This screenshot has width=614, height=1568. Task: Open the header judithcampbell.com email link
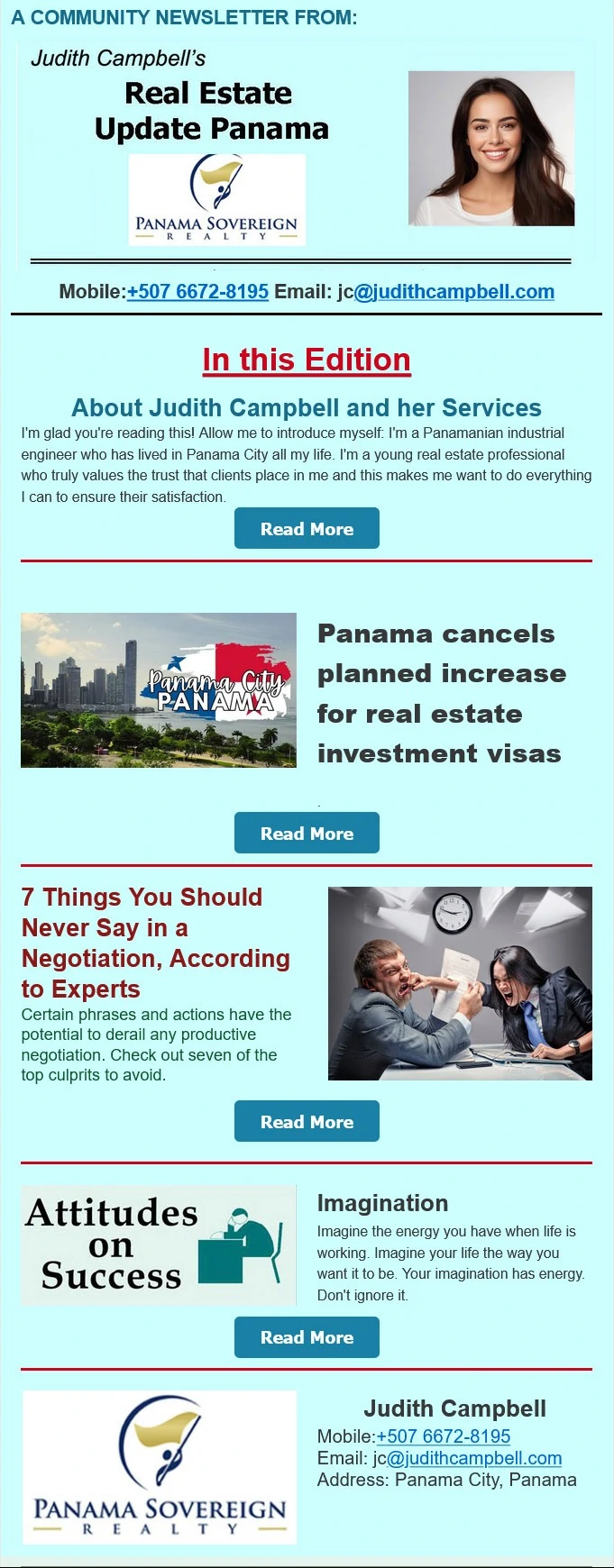454,292
